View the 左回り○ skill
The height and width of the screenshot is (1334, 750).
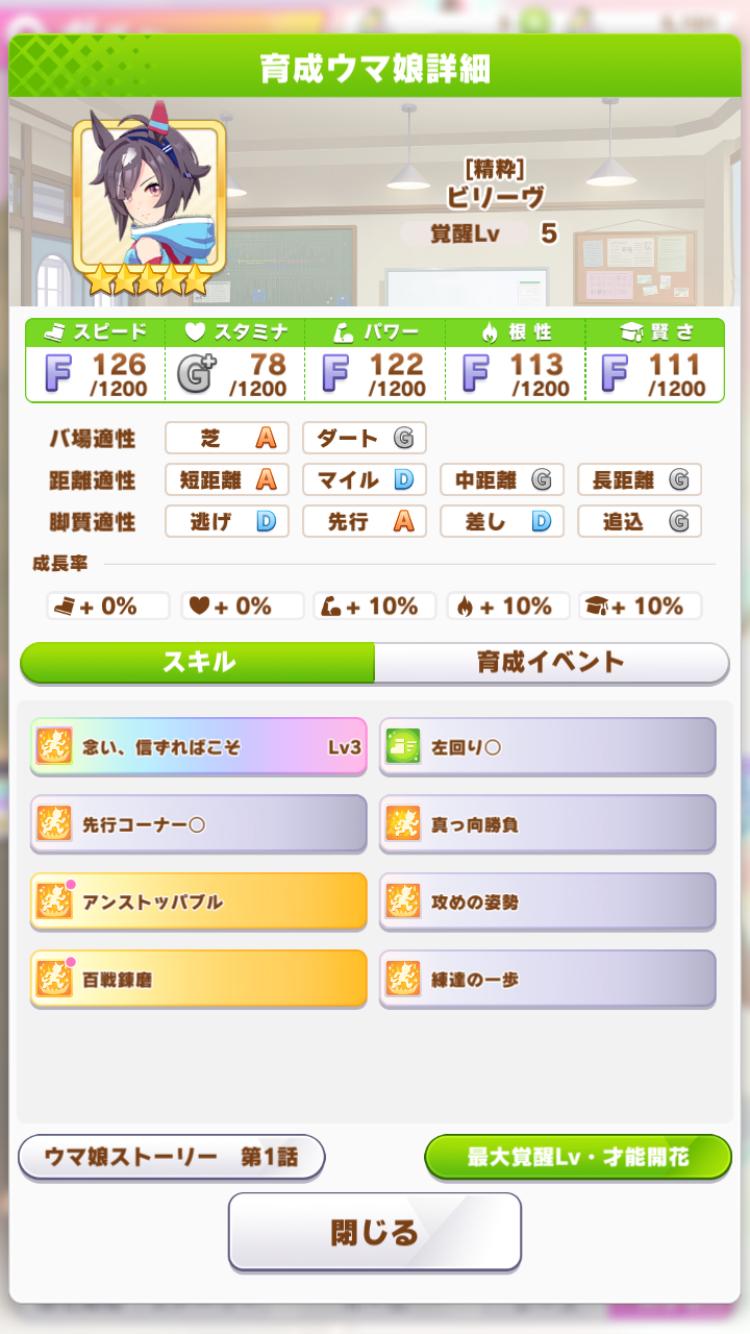point(547,747)
